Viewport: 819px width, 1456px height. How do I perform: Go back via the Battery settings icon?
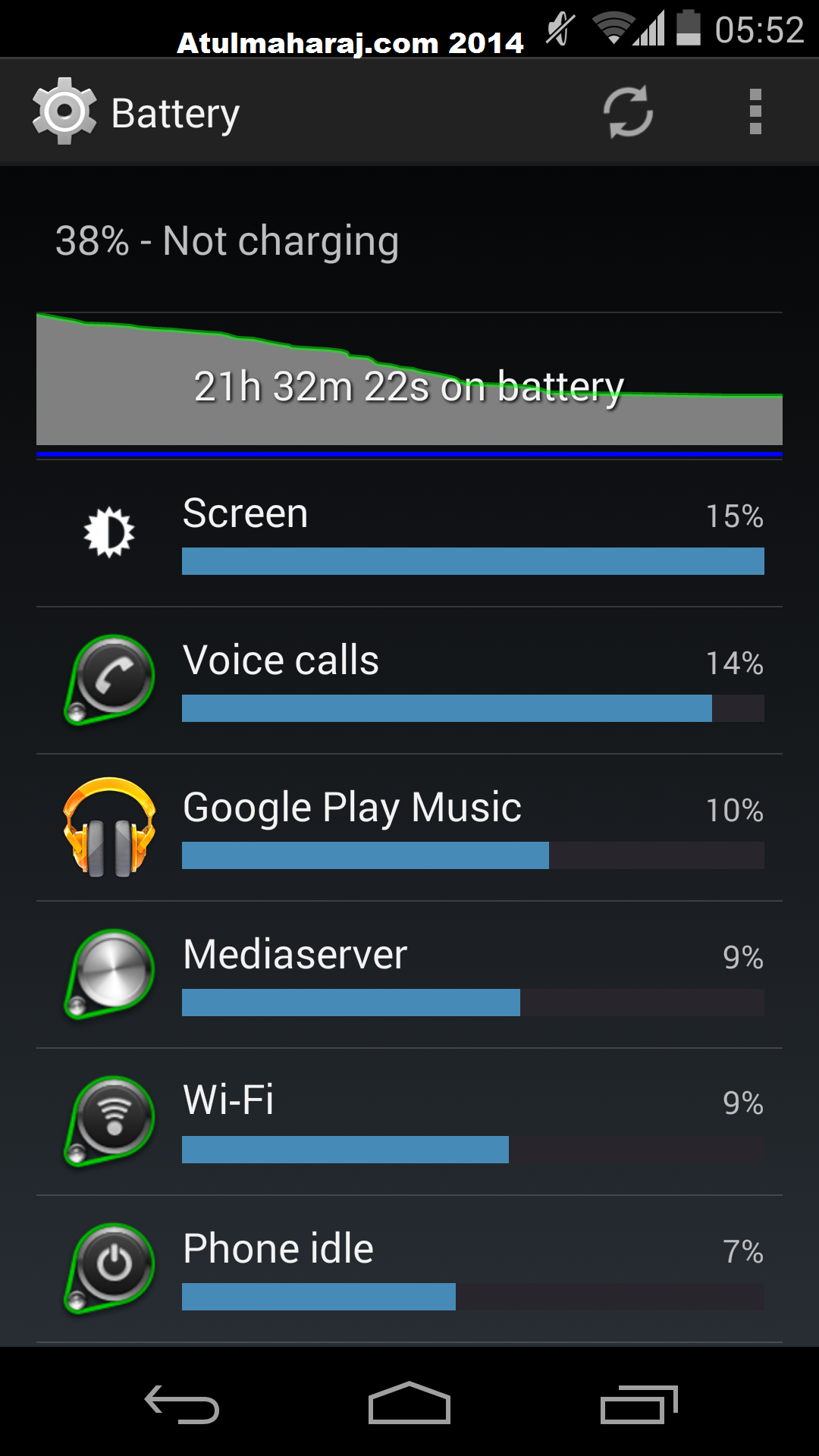click(64, 111)
